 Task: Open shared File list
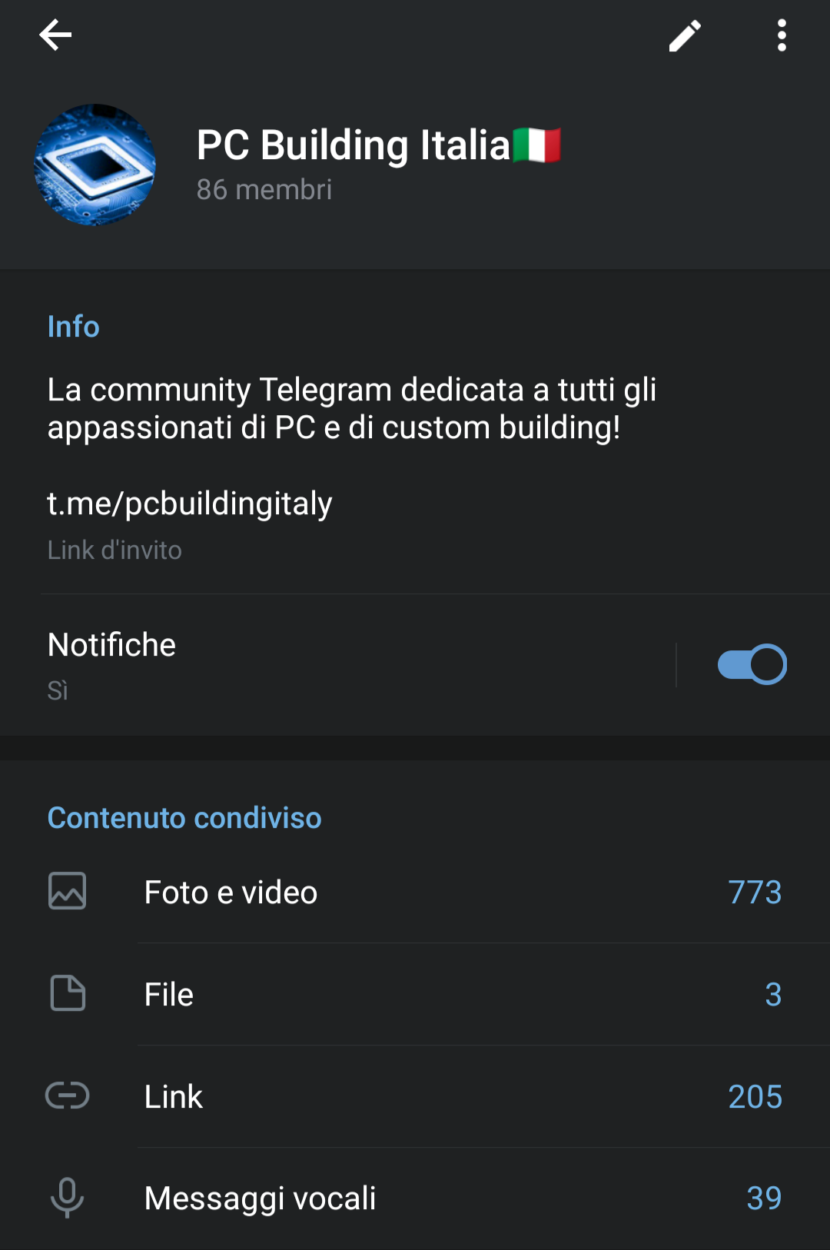point(415,995)
